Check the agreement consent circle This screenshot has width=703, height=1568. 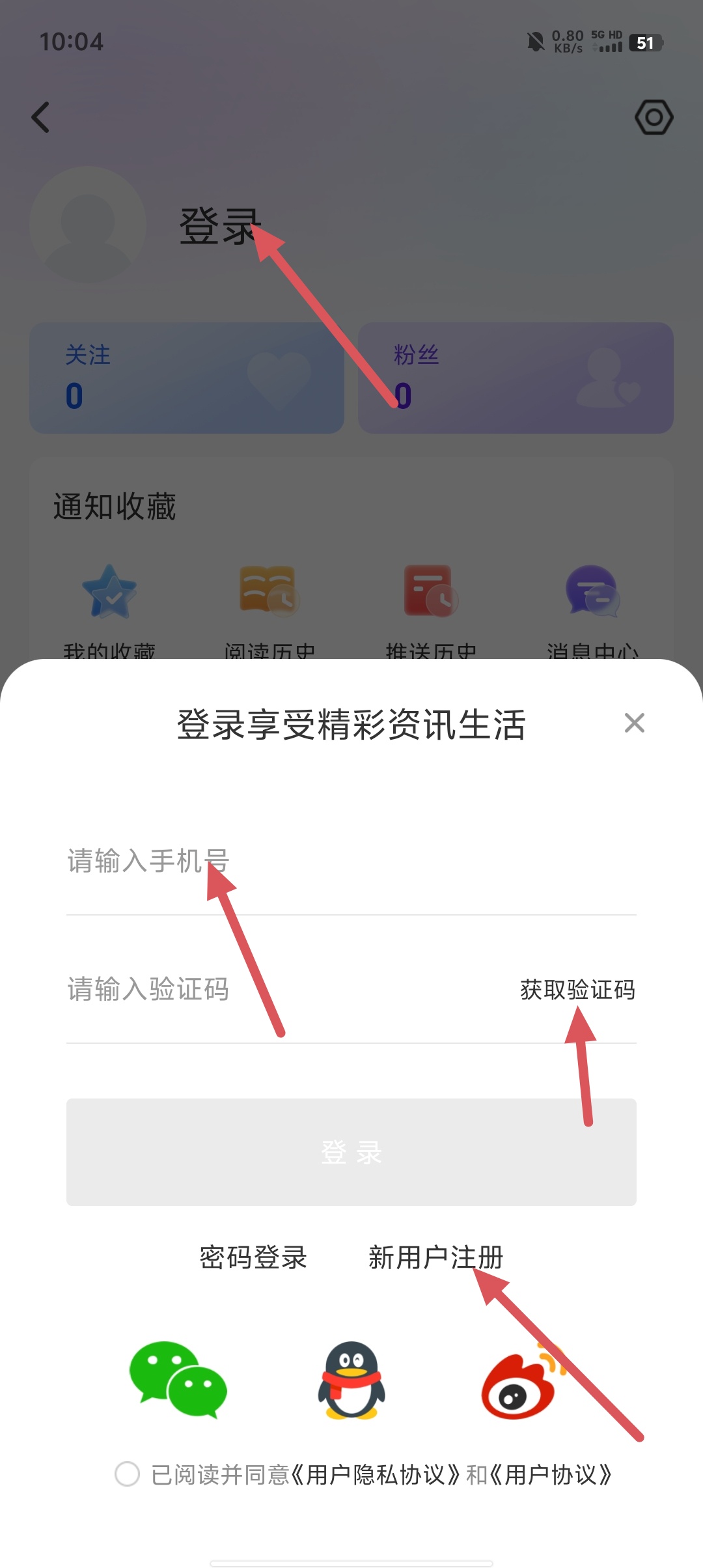pos(127,1474)
